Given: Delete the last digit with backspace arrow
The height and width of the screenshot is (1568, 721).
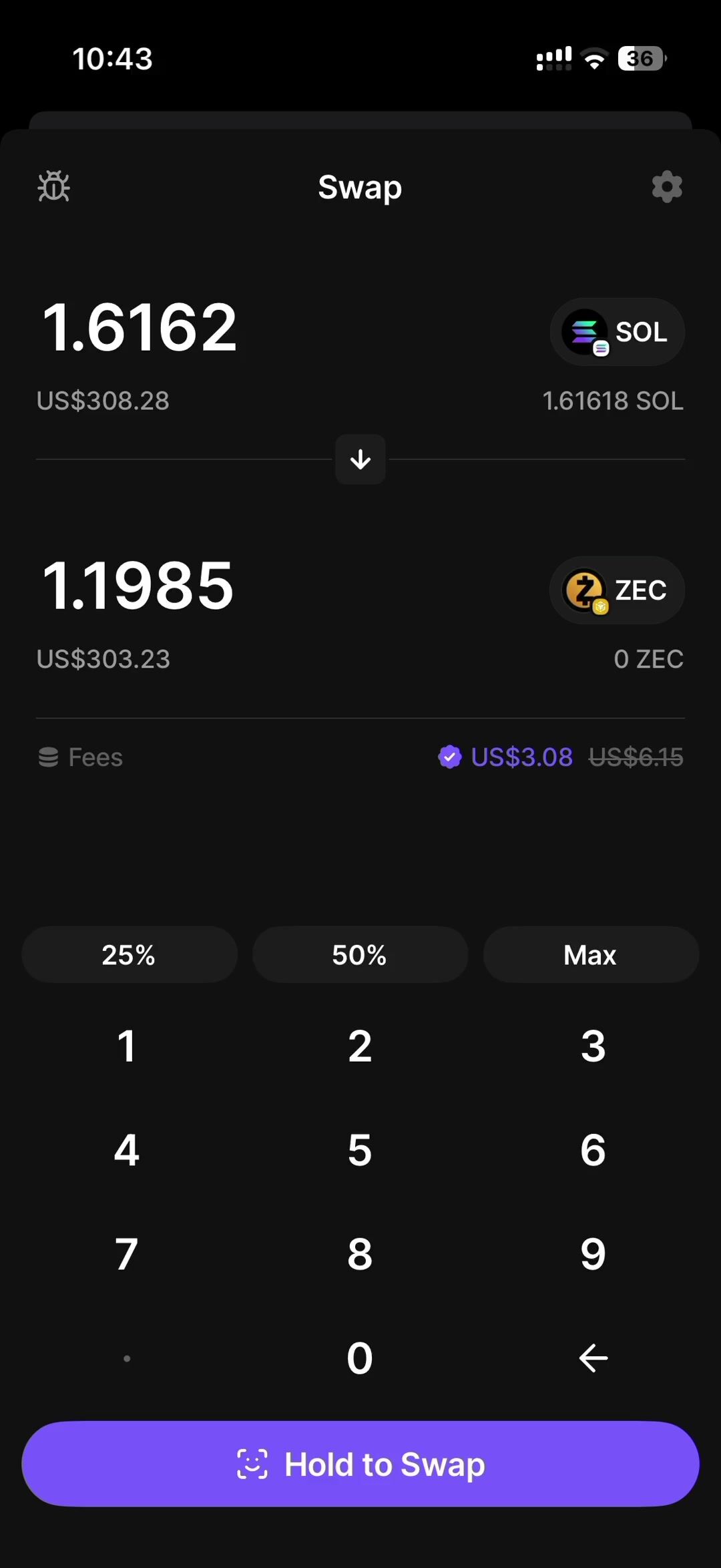Looking at the screenshot, I should pyautogui.click(x=593, y=1358).
